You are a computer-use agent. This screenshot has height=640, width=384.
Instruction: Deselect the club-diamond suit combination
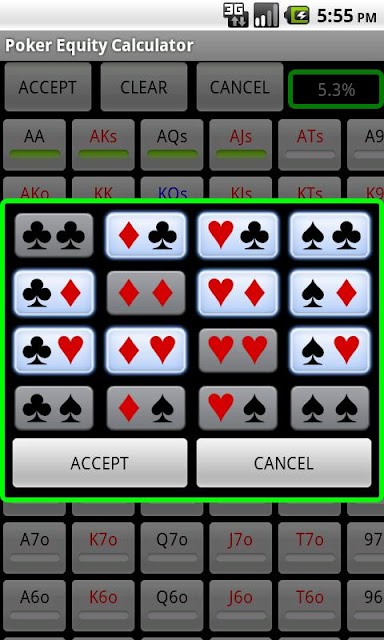click(x=54, y=293)
